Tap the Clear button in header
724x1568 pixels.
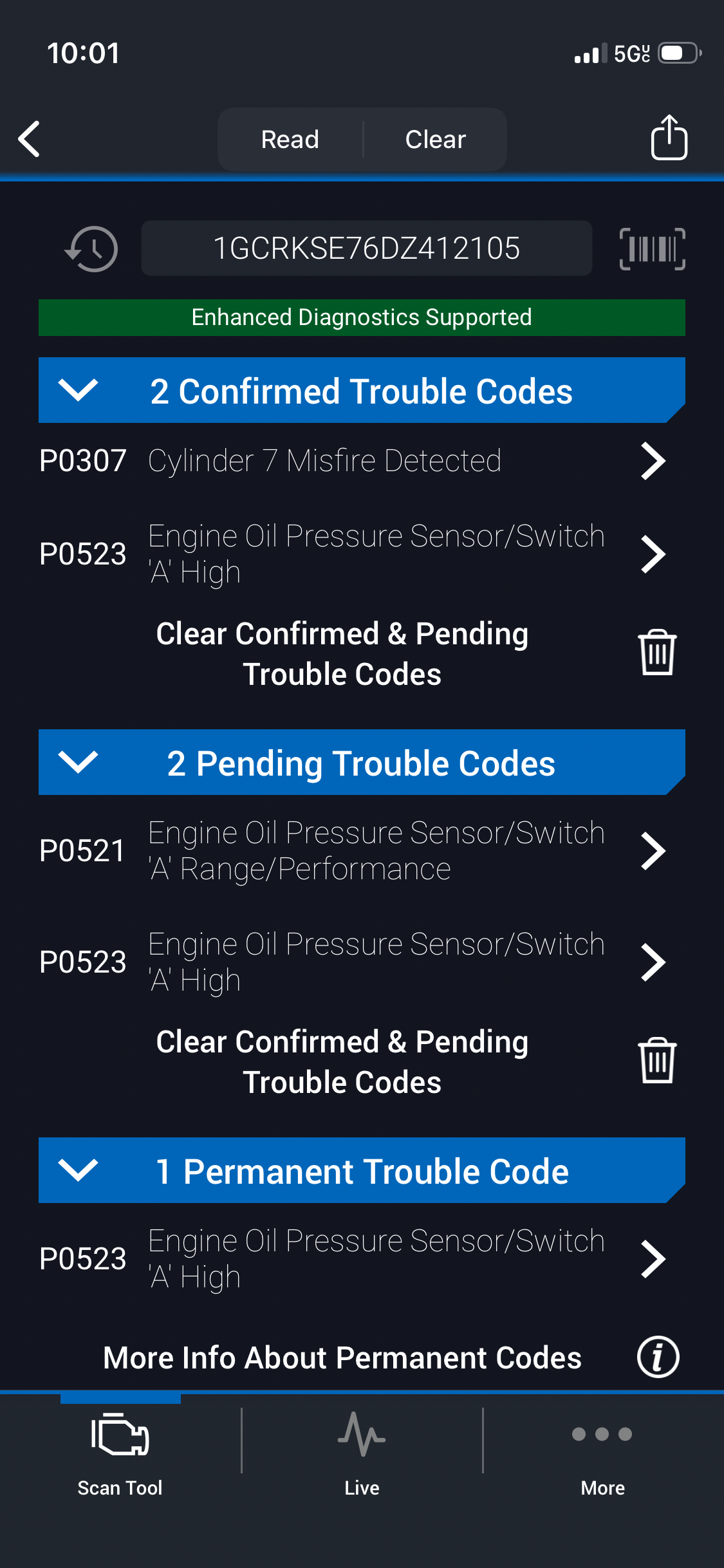point(435,139)
